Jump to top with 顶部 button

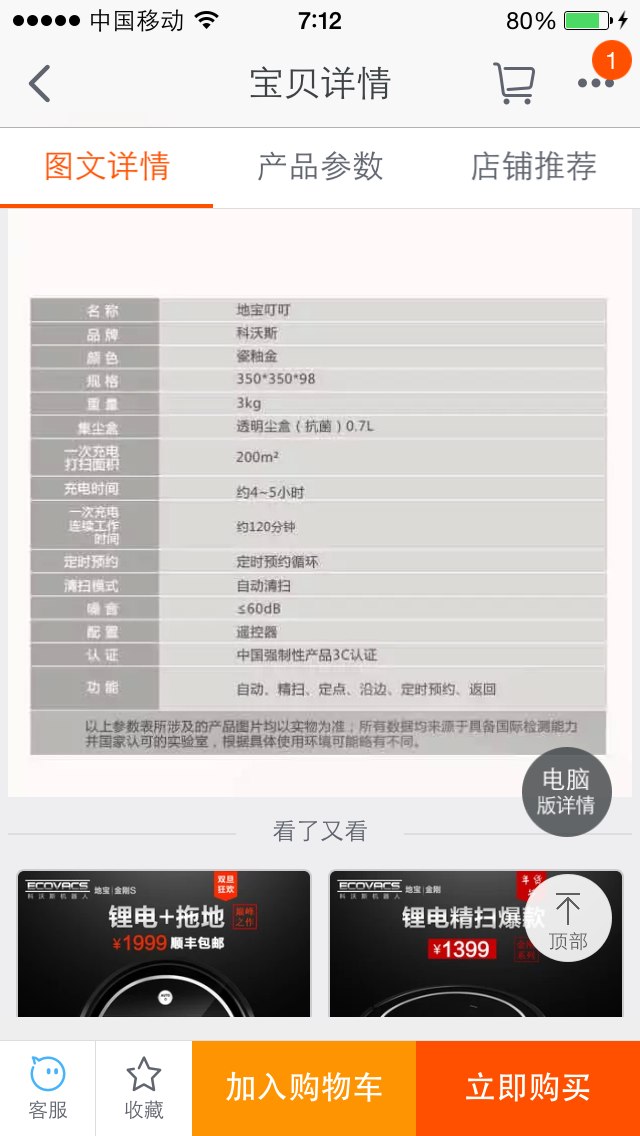coord(568,919)
